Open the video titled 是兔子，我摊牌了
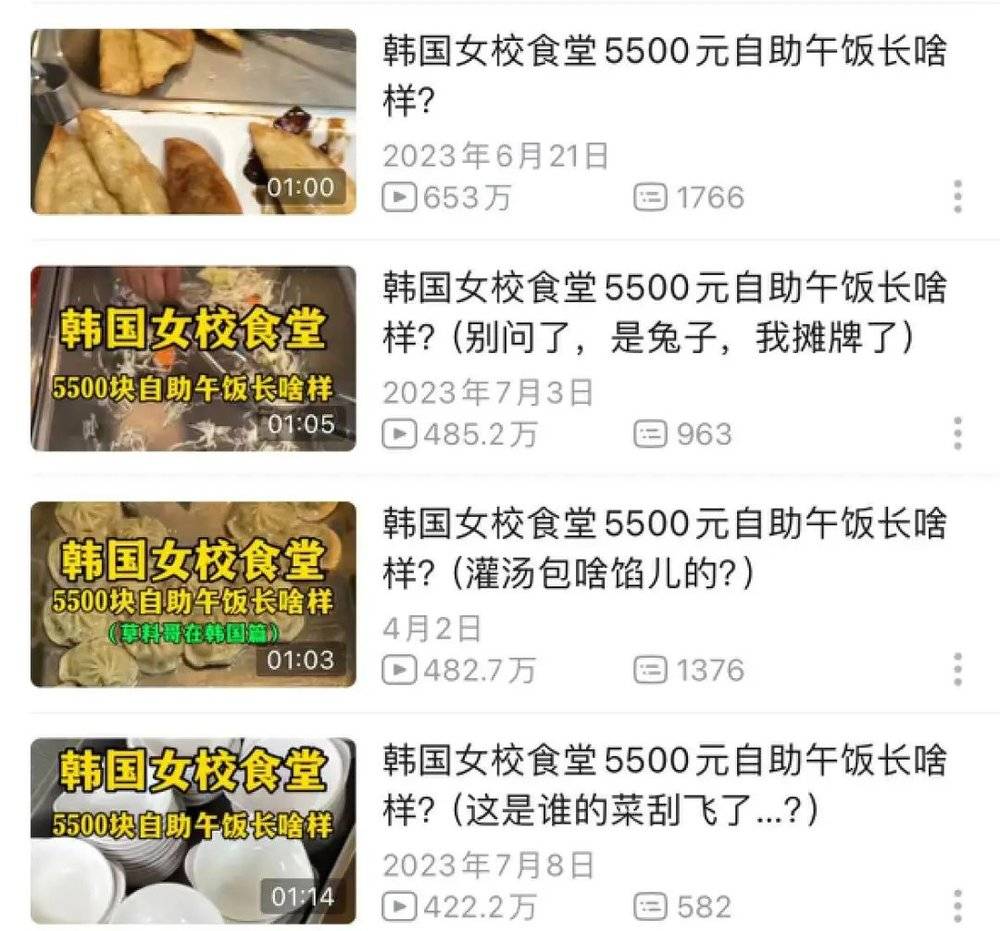 click(x=663, y=313)
